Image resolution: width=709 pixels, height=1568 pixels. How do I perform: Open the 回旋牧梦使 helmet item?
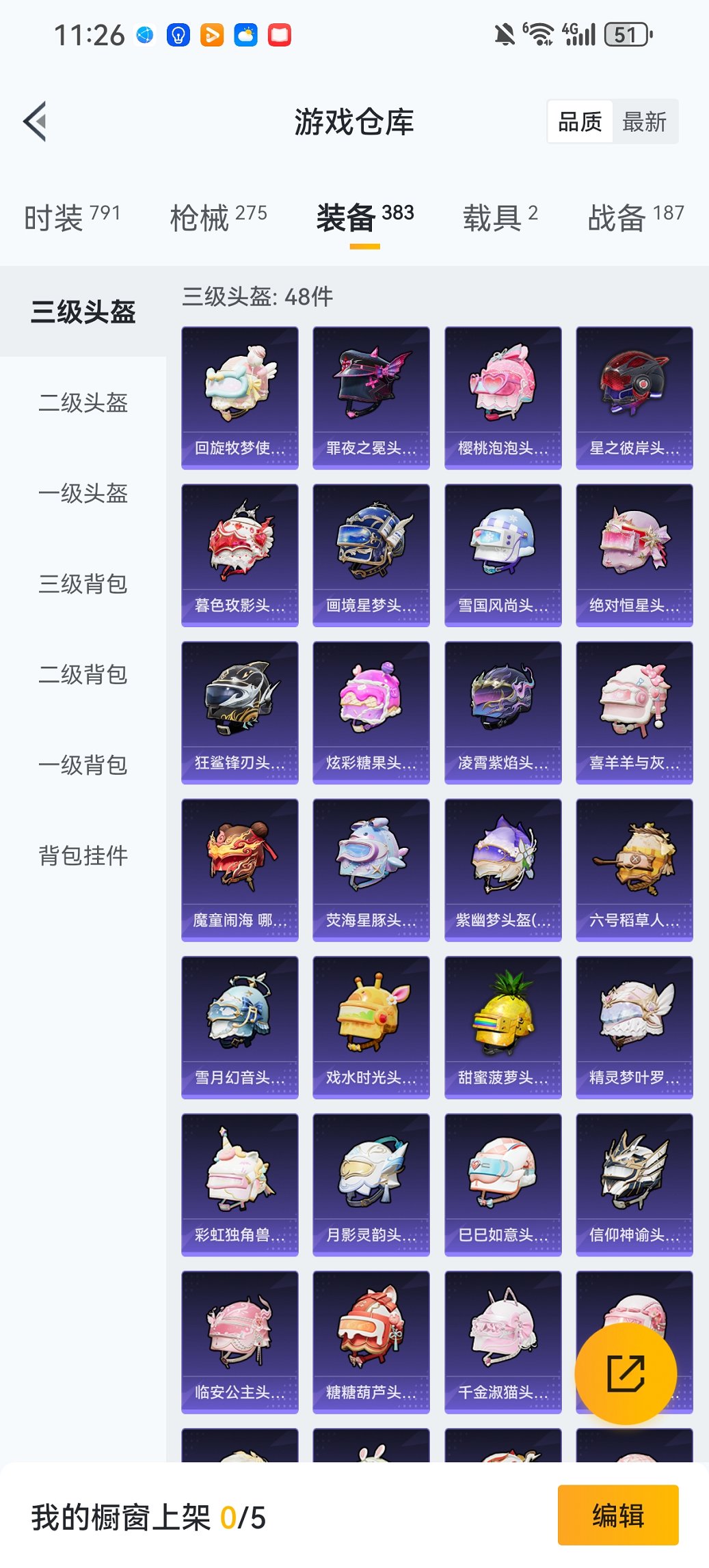239,396
